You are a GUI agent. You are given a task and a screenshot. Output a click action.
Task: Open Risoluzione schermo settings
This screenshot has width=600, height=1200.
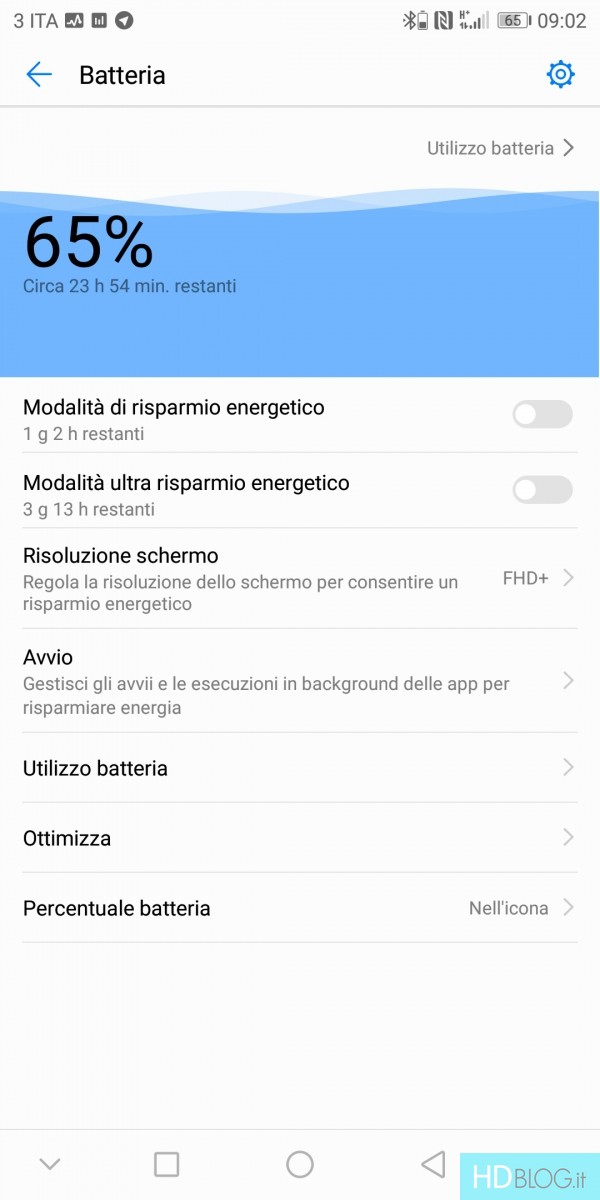click(x=300, y=578)
